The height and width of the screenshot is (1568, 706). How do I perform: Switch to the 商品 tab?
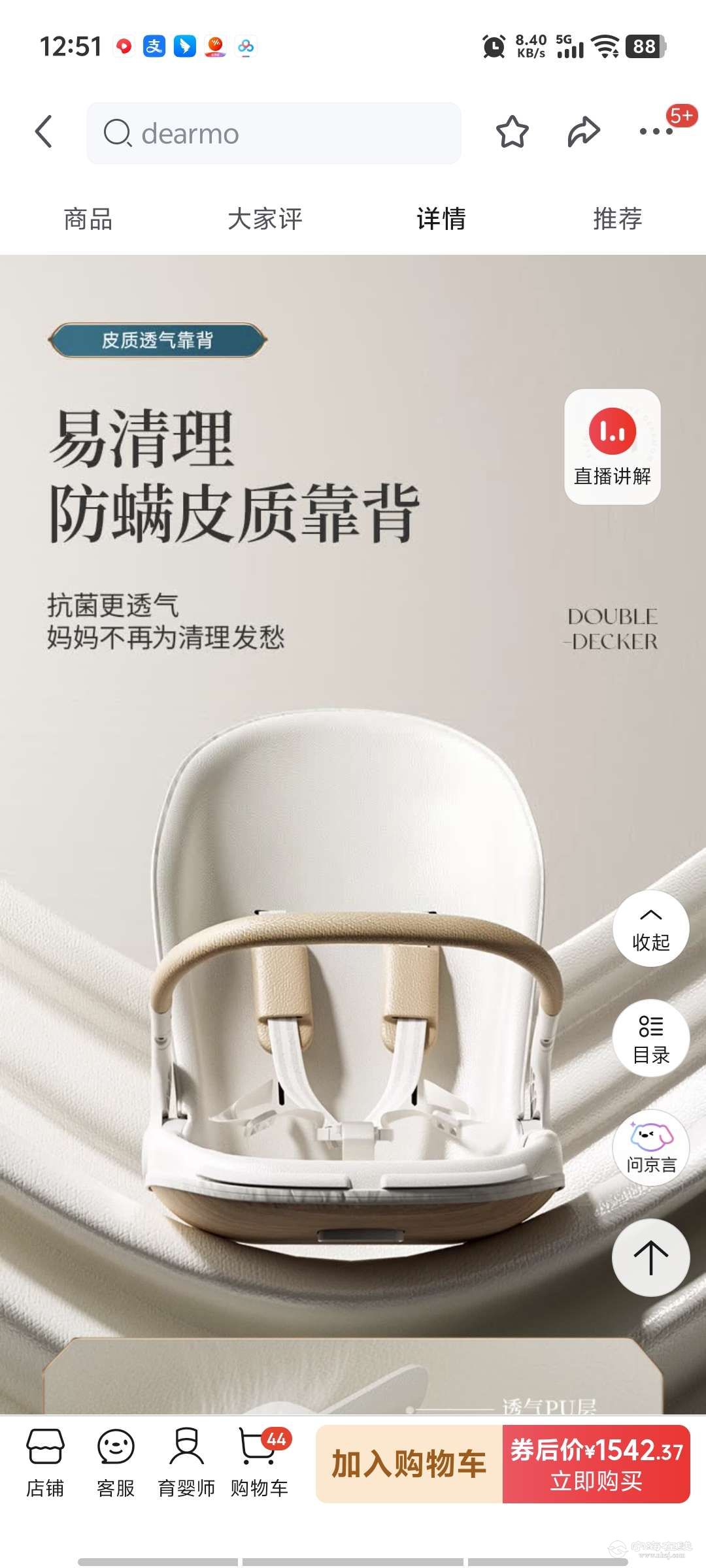88,220
